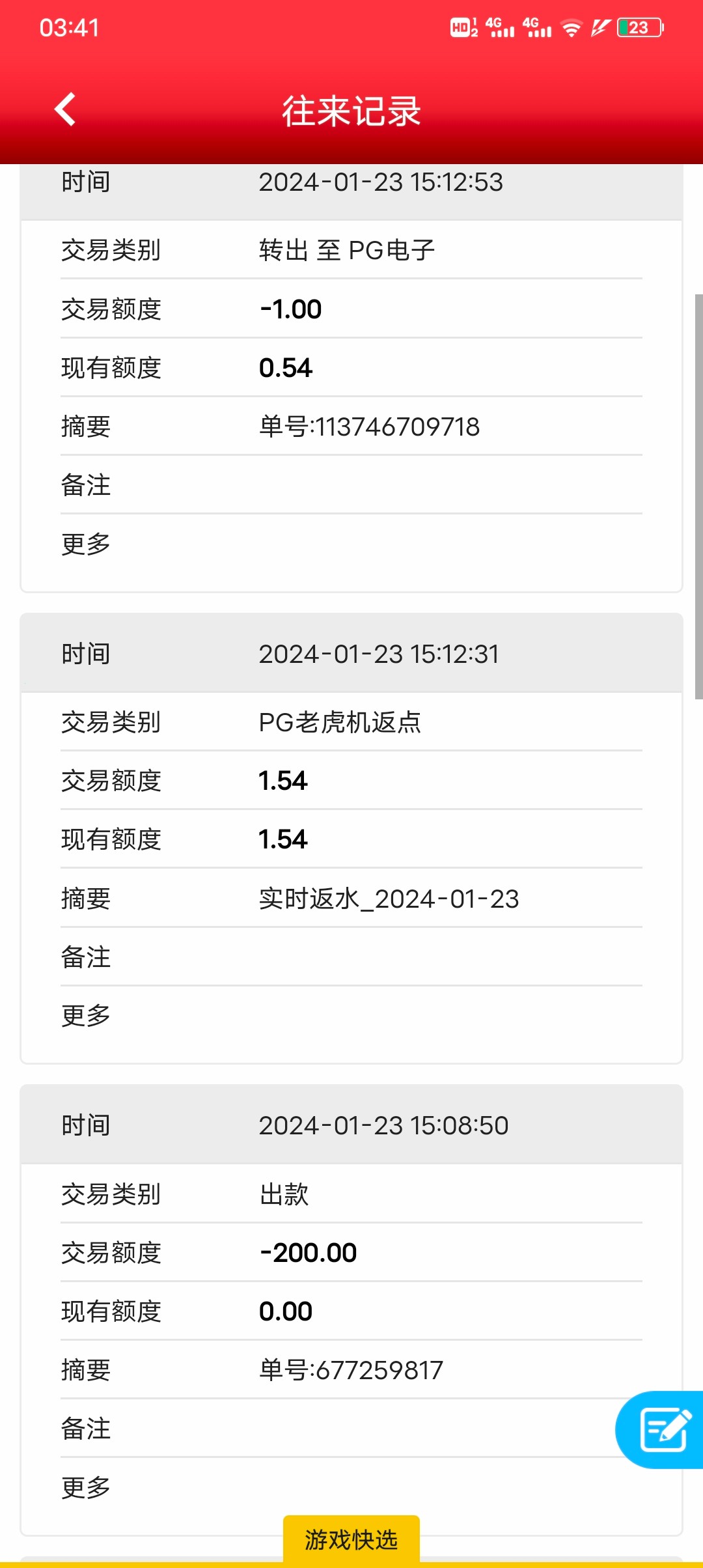Screen dimensions: 703x1568
Task: Expand 更多 on the PG老虎机返点 record
Action: [x=85, y=1015]
